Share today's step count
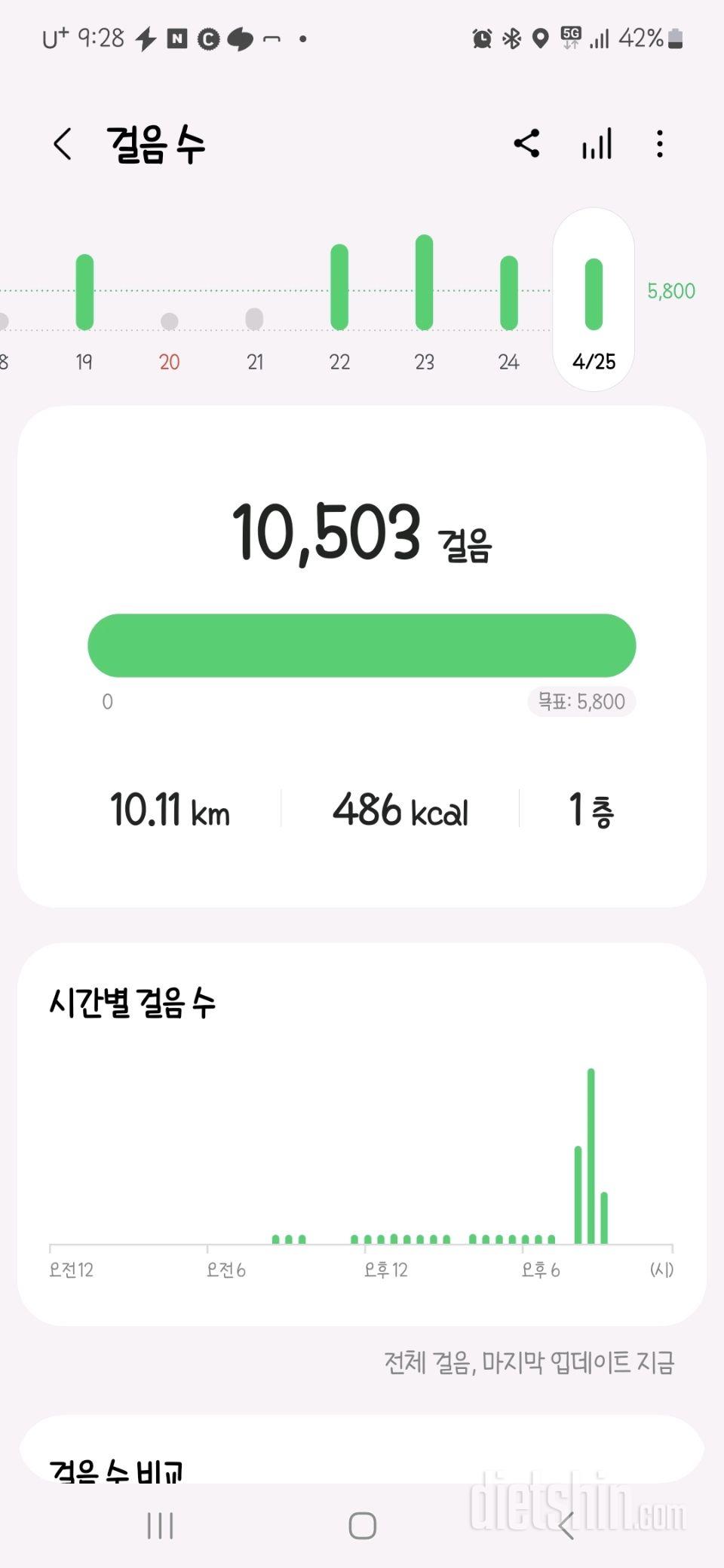The width and height of the screenshot is (724, 1568). click(526, 143)
